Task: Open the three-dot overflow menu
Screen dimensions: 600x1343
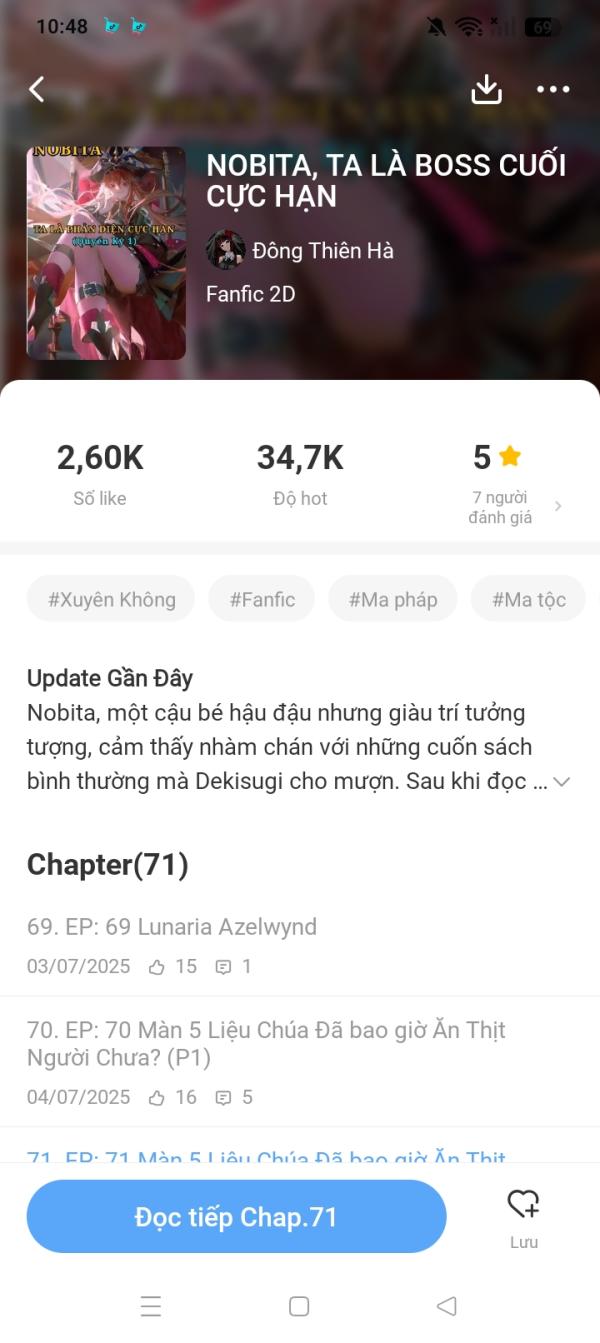Action: point(553,90)
